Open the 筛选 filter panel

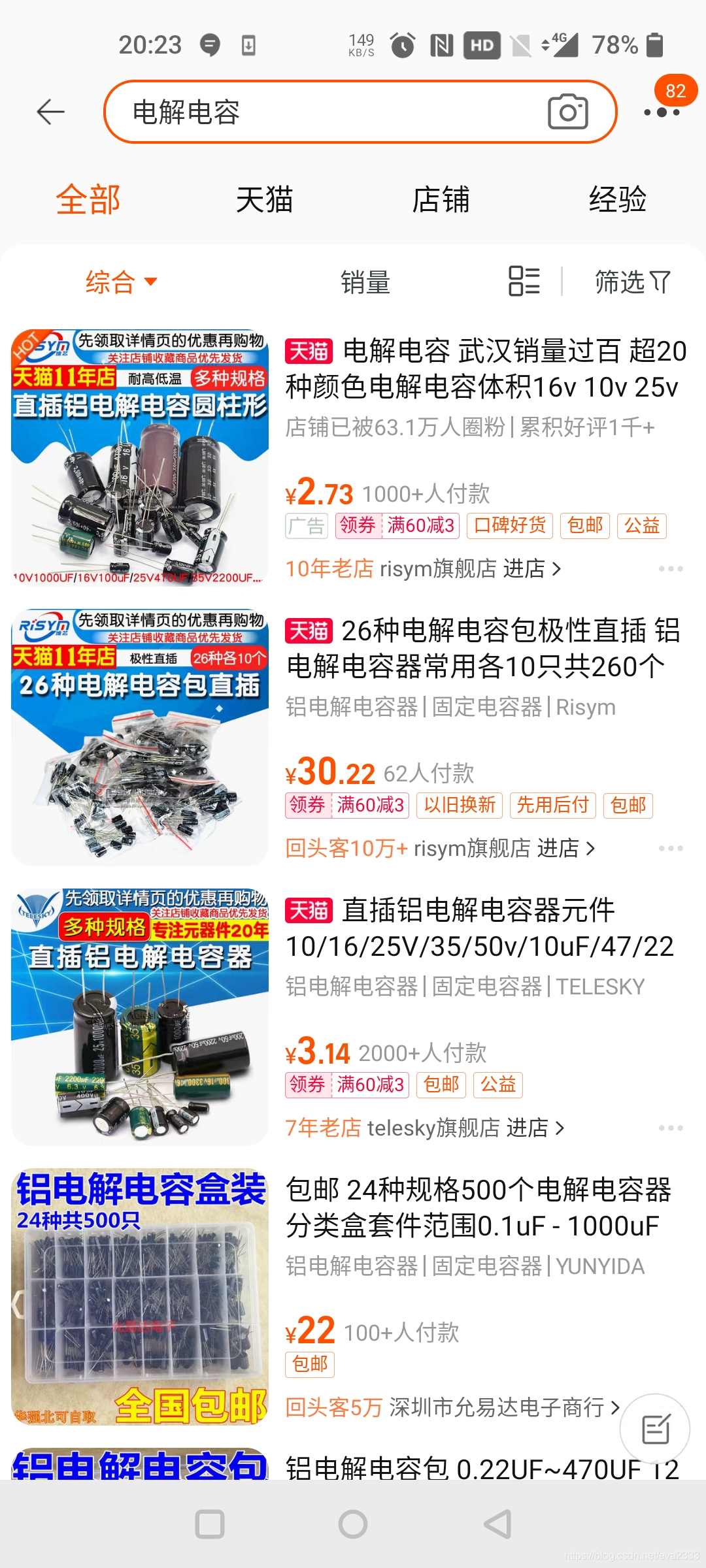coord(631,282)
